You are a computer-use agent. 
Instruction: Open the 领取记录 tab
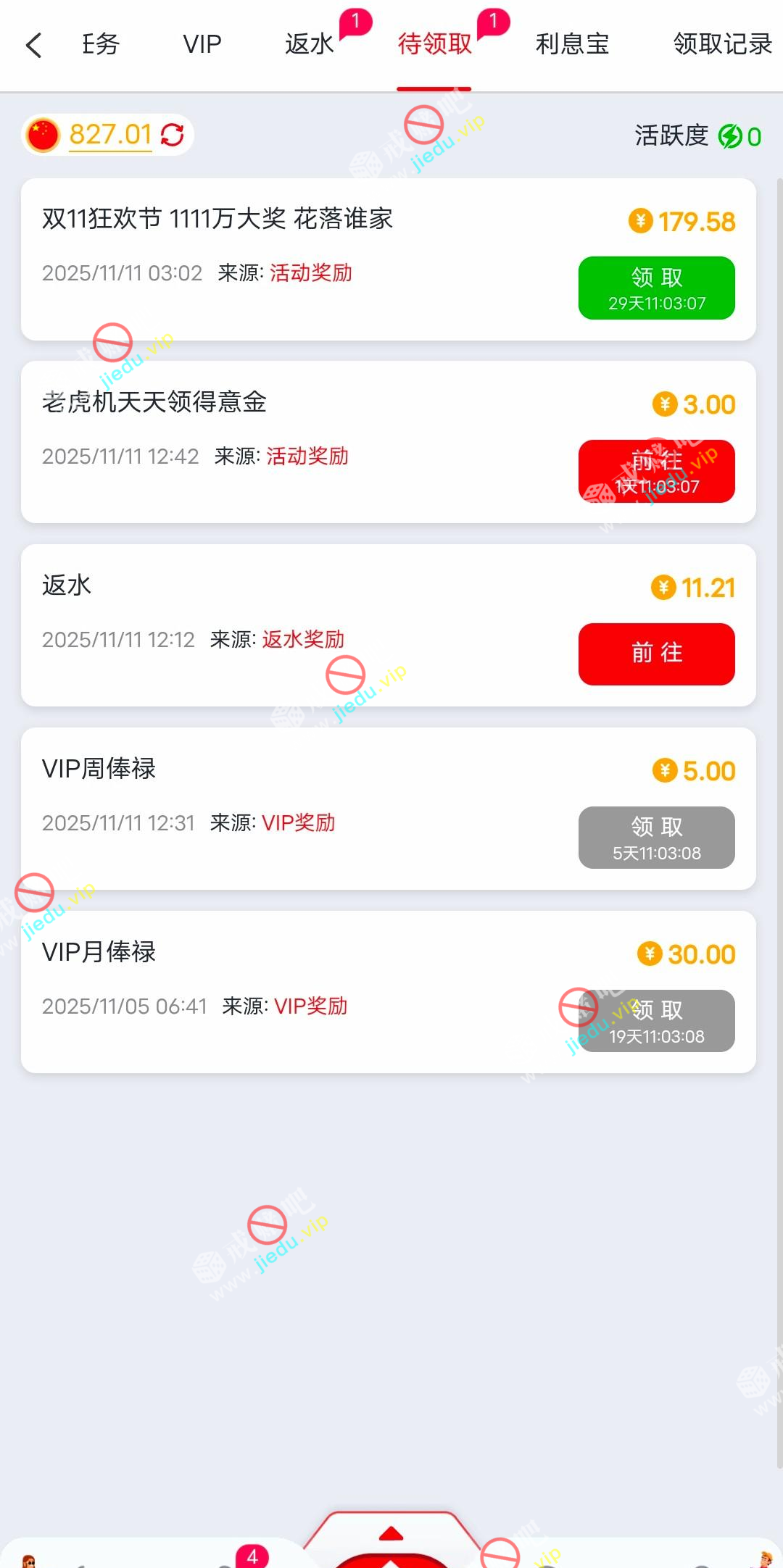pos(722,45)
